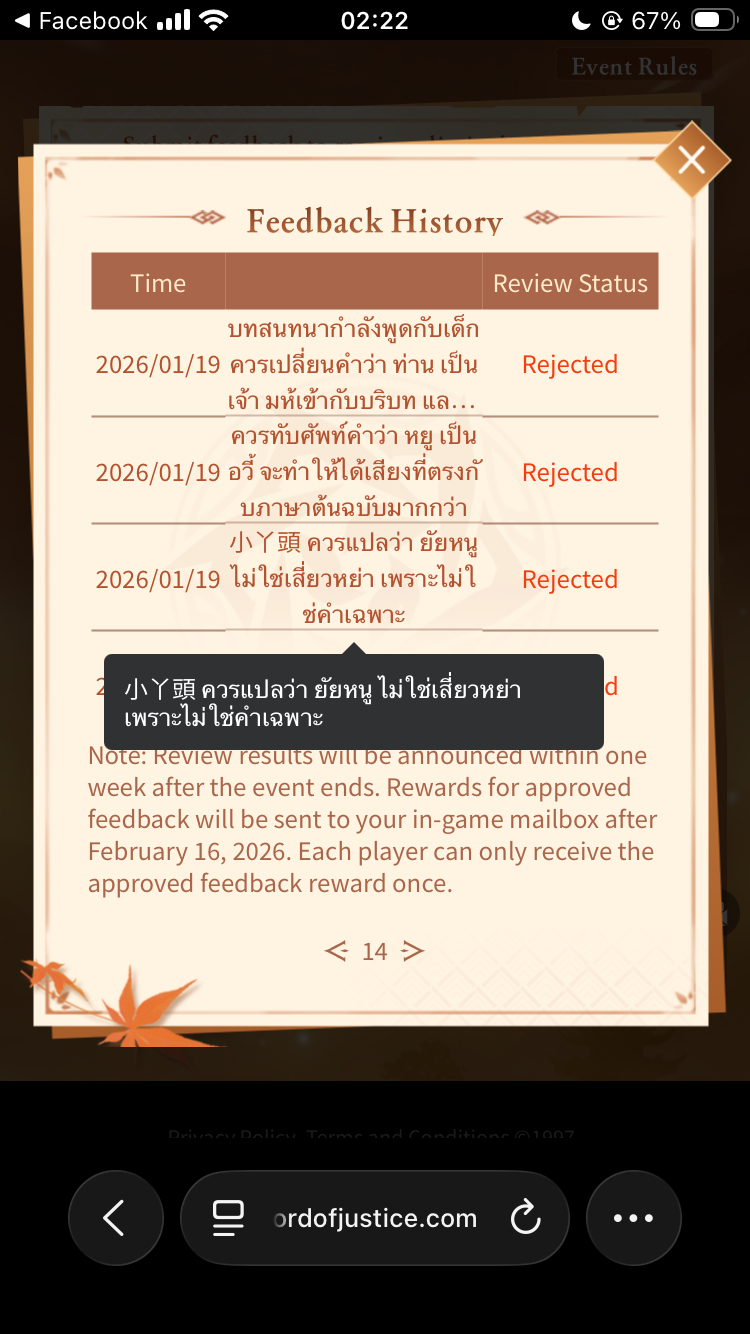750x1334 pixels.
Task: Go to the next feedback page
Action: (x=412, y=951)
